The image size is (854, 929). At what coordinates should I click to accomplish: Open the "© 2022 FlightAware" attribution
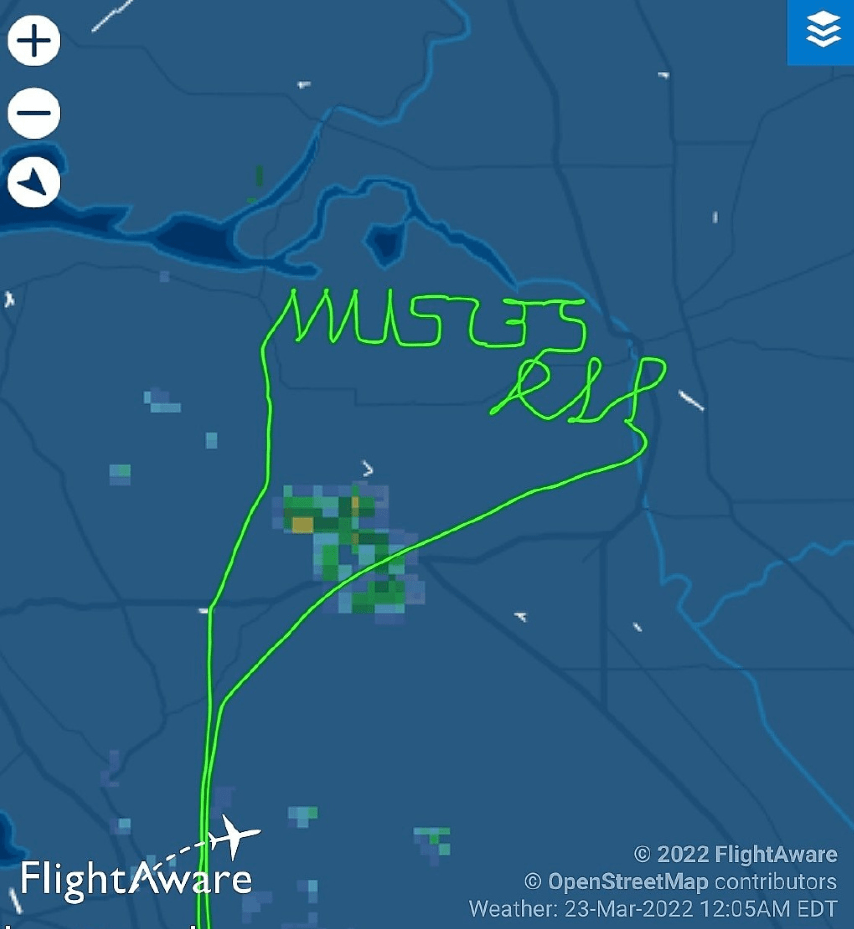[x=737, y=854]
